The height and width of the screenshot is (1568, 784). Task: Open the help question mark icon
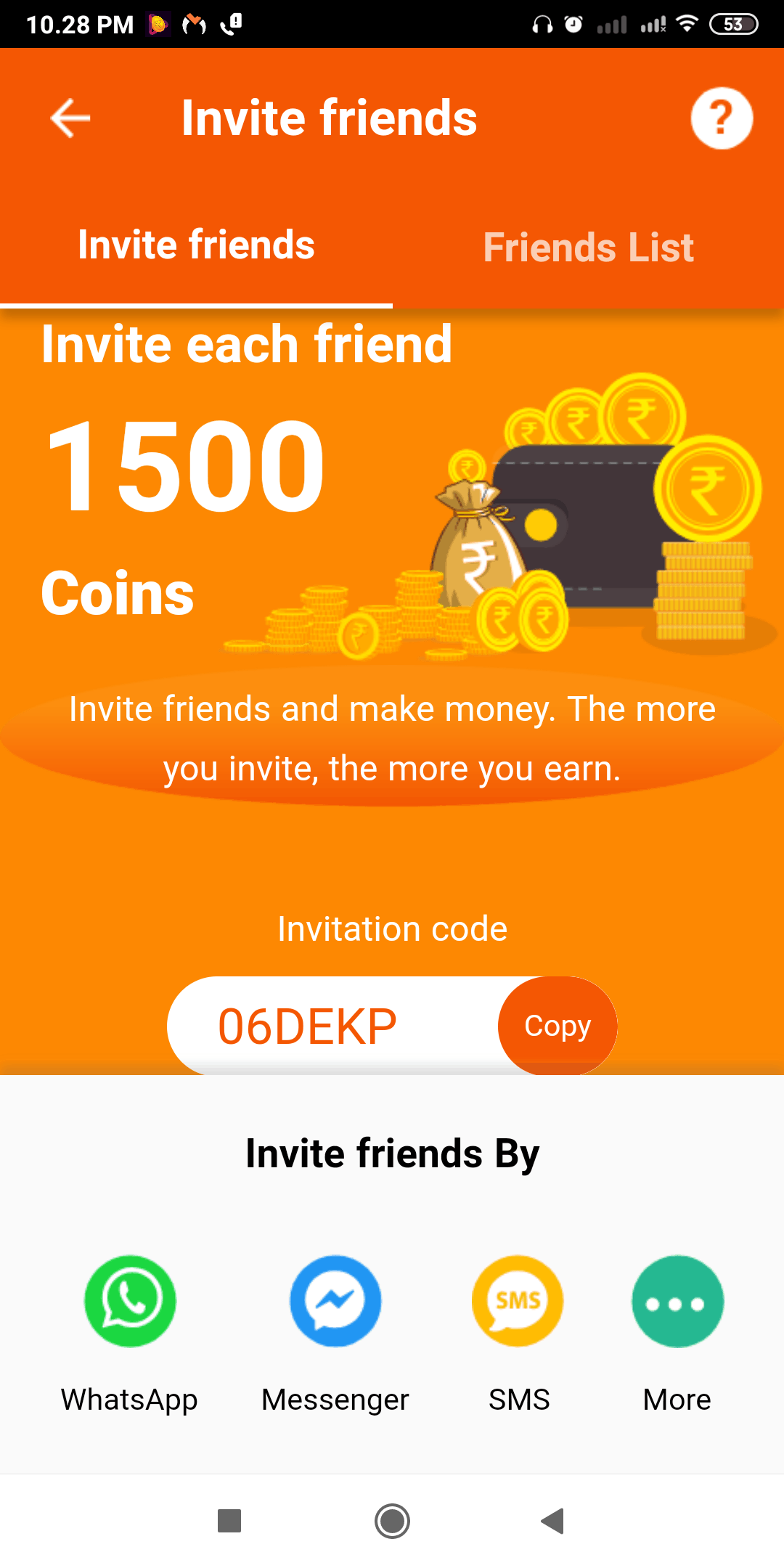tap(722, 118)
